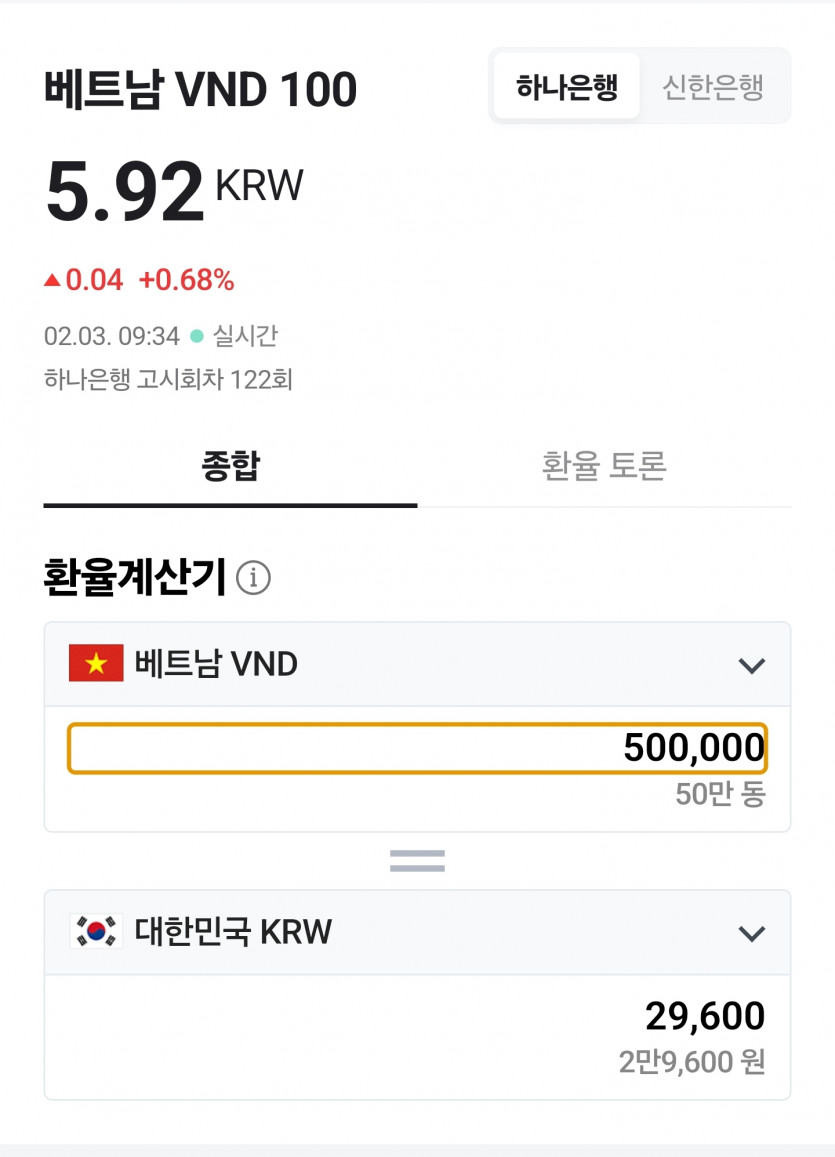The height and width of the screenshot is (1157, 835).
Task: Open the 환율 토론 tab
Action: [604, 466]
